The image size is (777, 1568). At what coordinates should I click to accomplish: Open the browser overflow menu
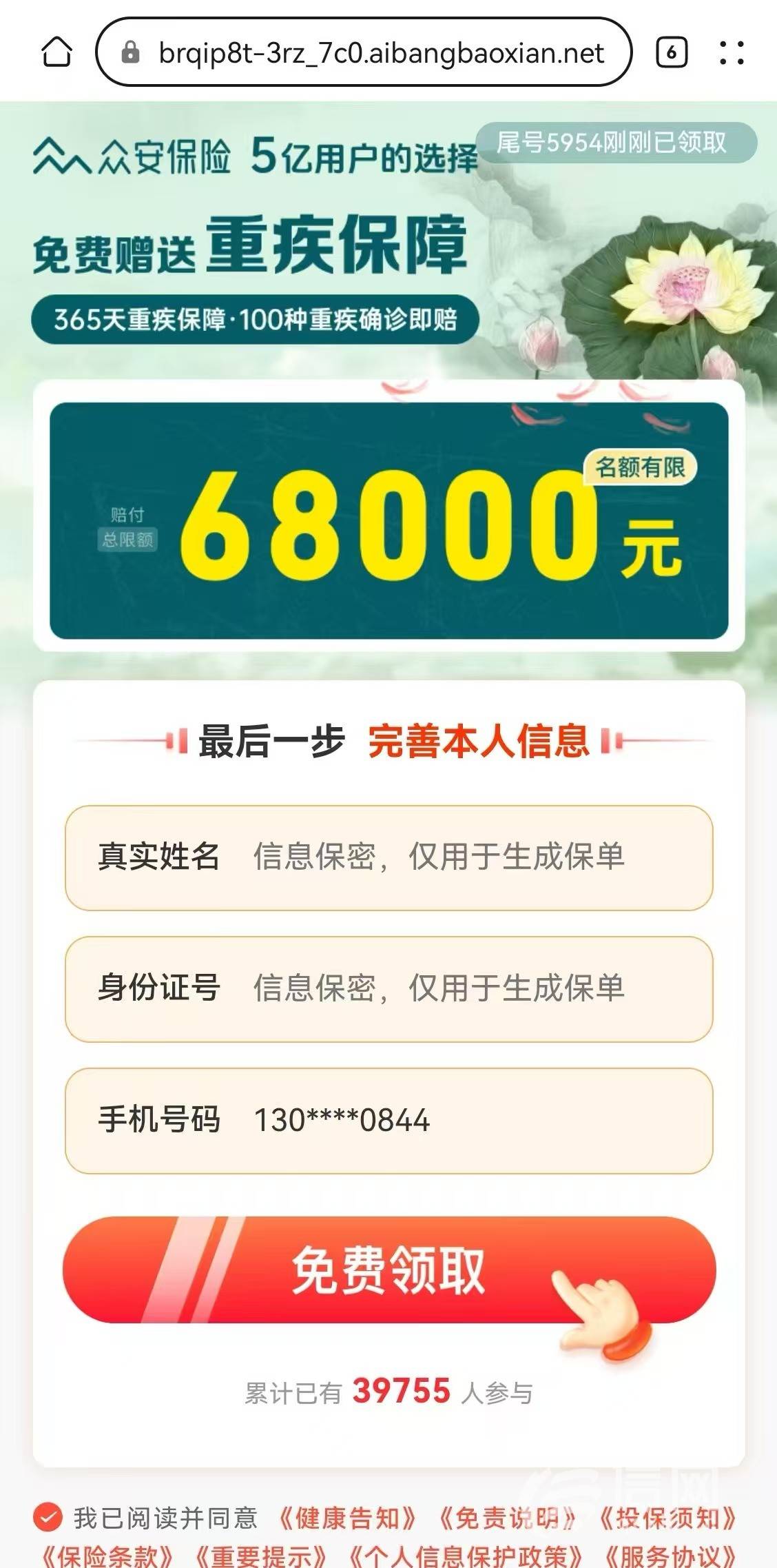(x=731, y=52)
